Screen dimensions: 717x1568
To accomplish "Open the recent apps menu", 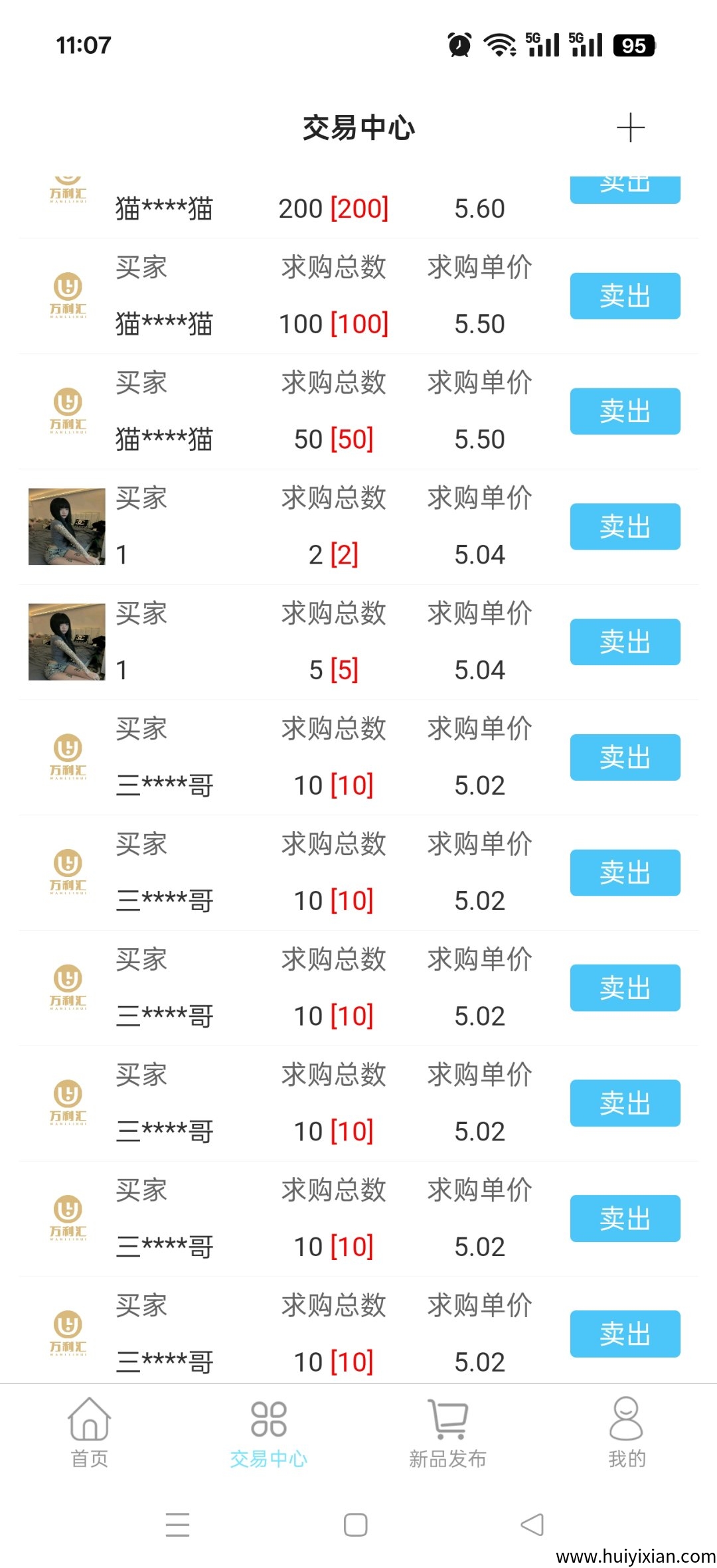I will tap(178, 1525).
